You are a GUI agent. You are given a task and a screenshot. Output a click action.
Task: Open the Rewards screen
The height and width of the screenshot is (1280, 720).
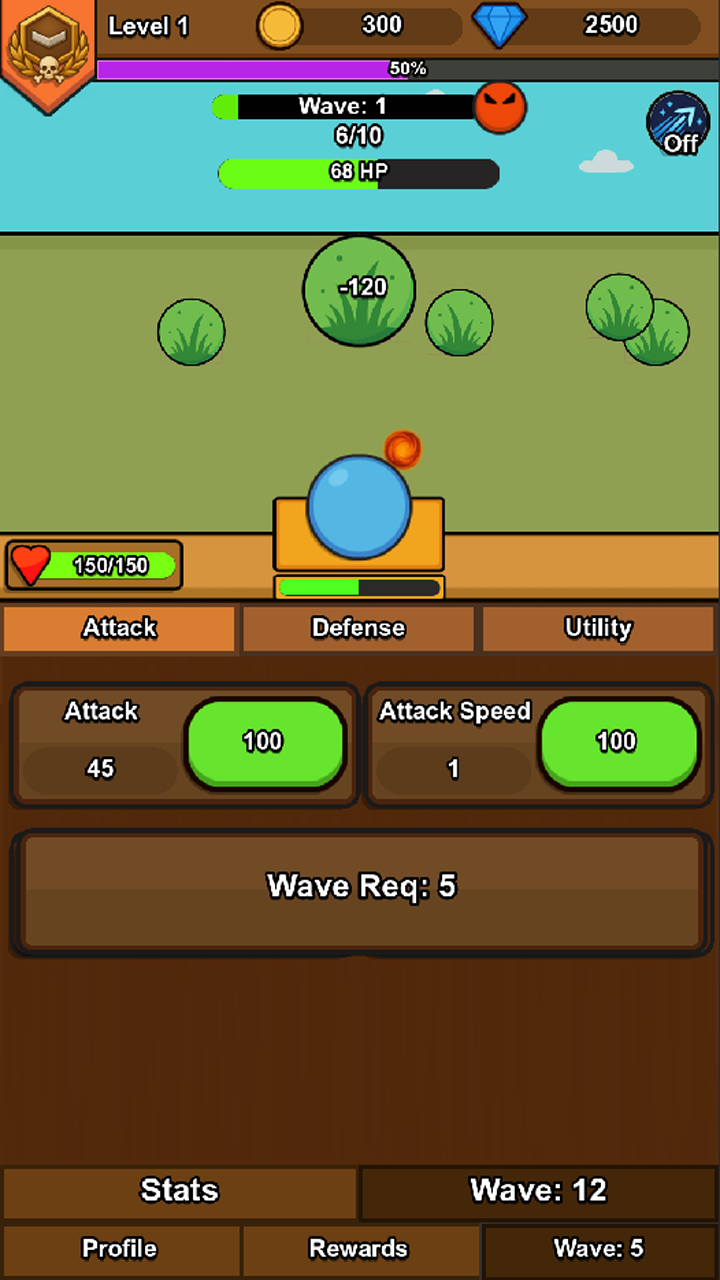click(x=359, y=1249)
